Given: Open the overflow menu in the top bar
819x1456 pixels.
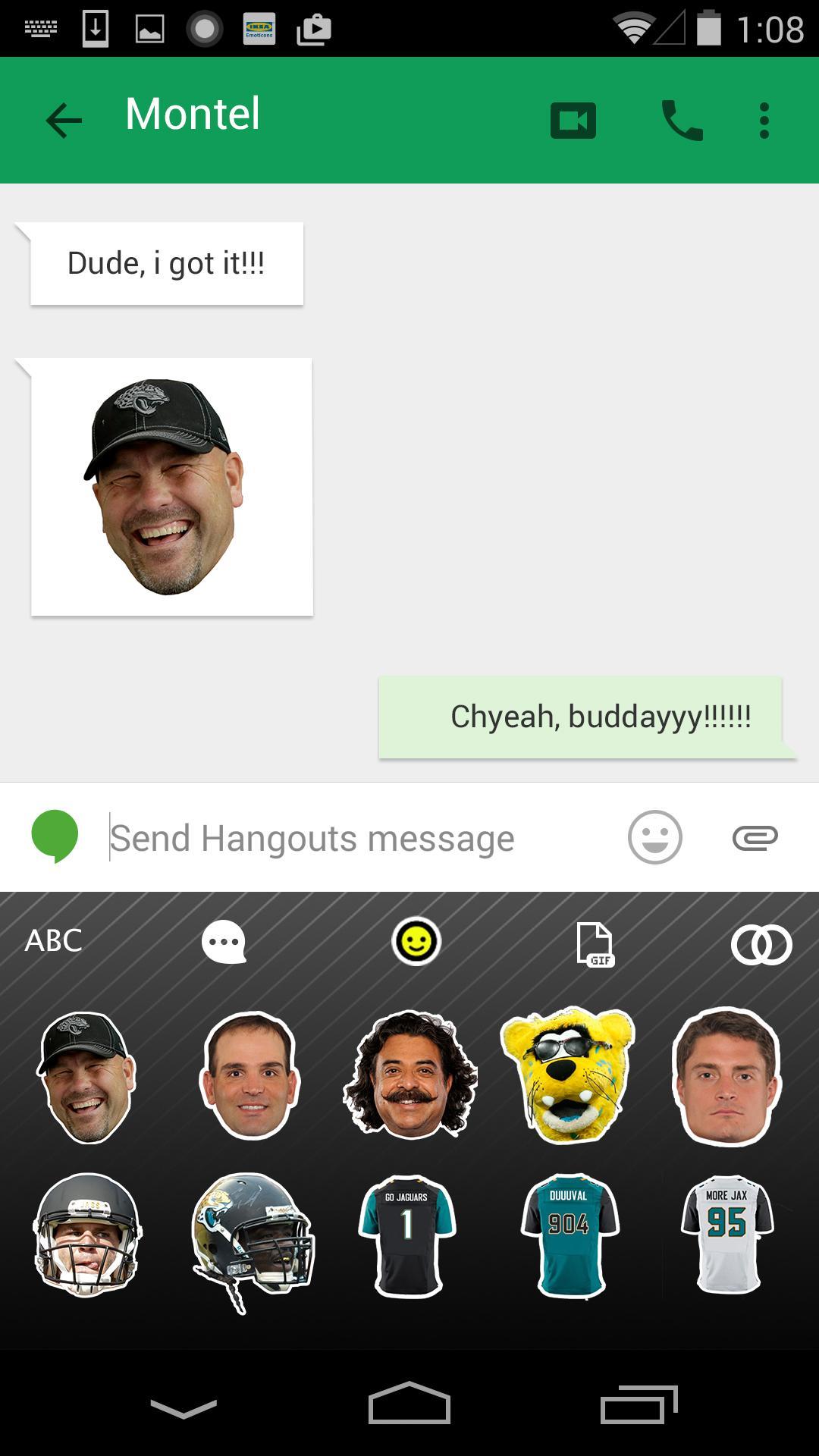Looking at the screenshot, I should 763,118.
